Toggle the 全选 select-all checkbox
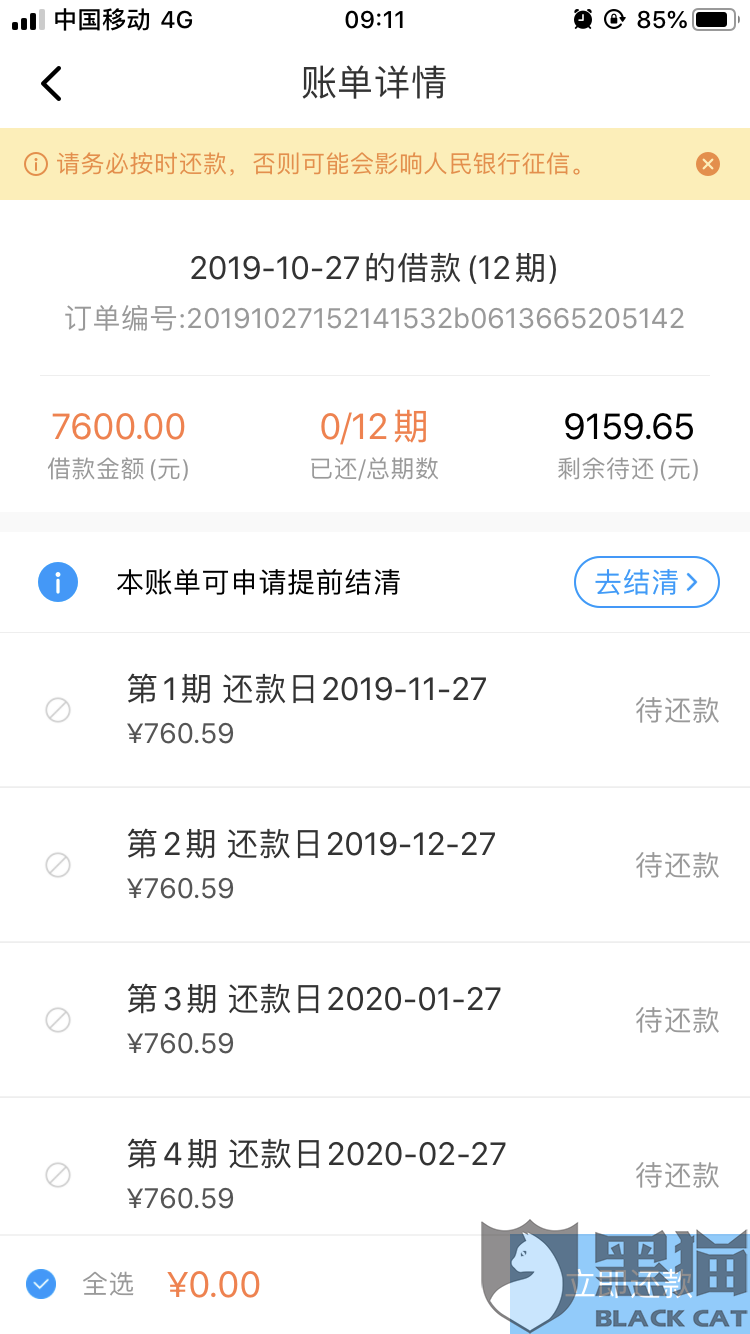This screenshot has height=1334, width=750. 40,1284
